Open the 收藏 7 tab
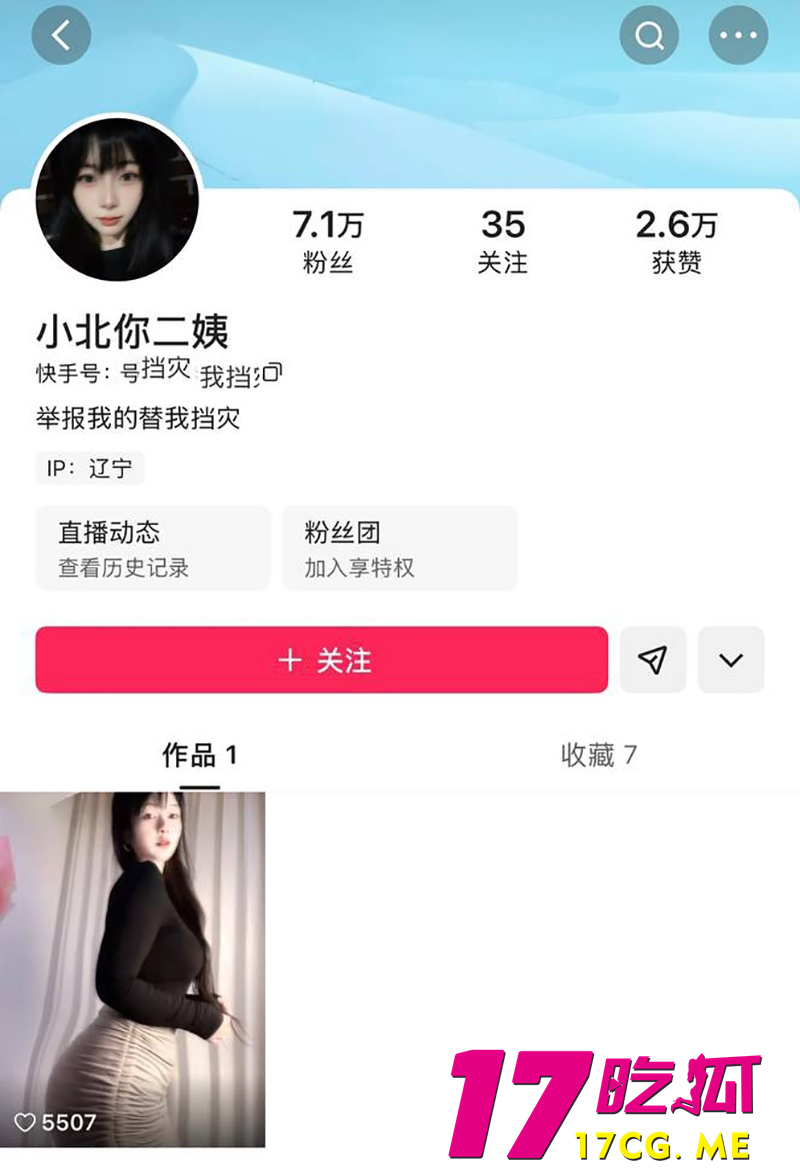This screenshot has height=1174, width=800. point(599,755)
